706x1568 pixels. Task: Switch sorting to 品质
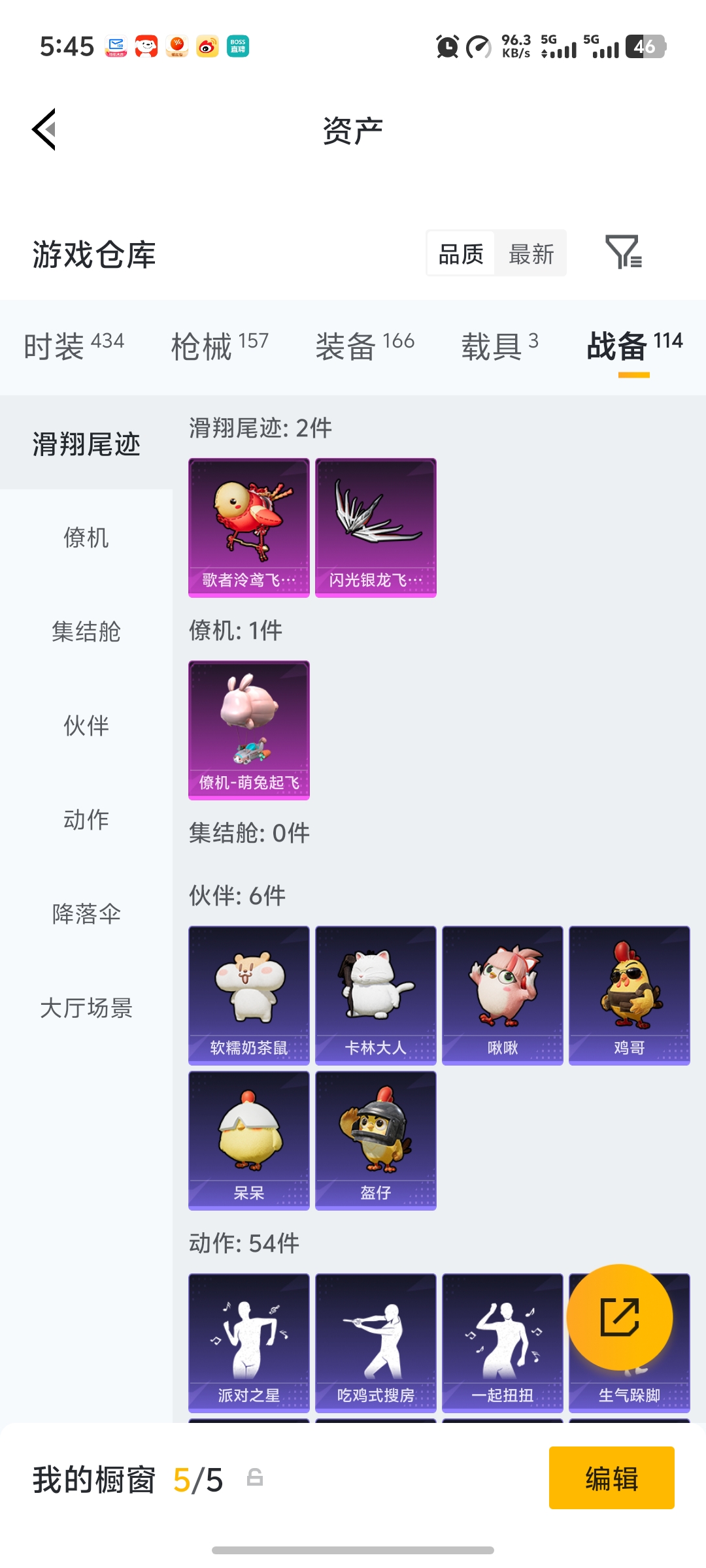click(460, 253)
